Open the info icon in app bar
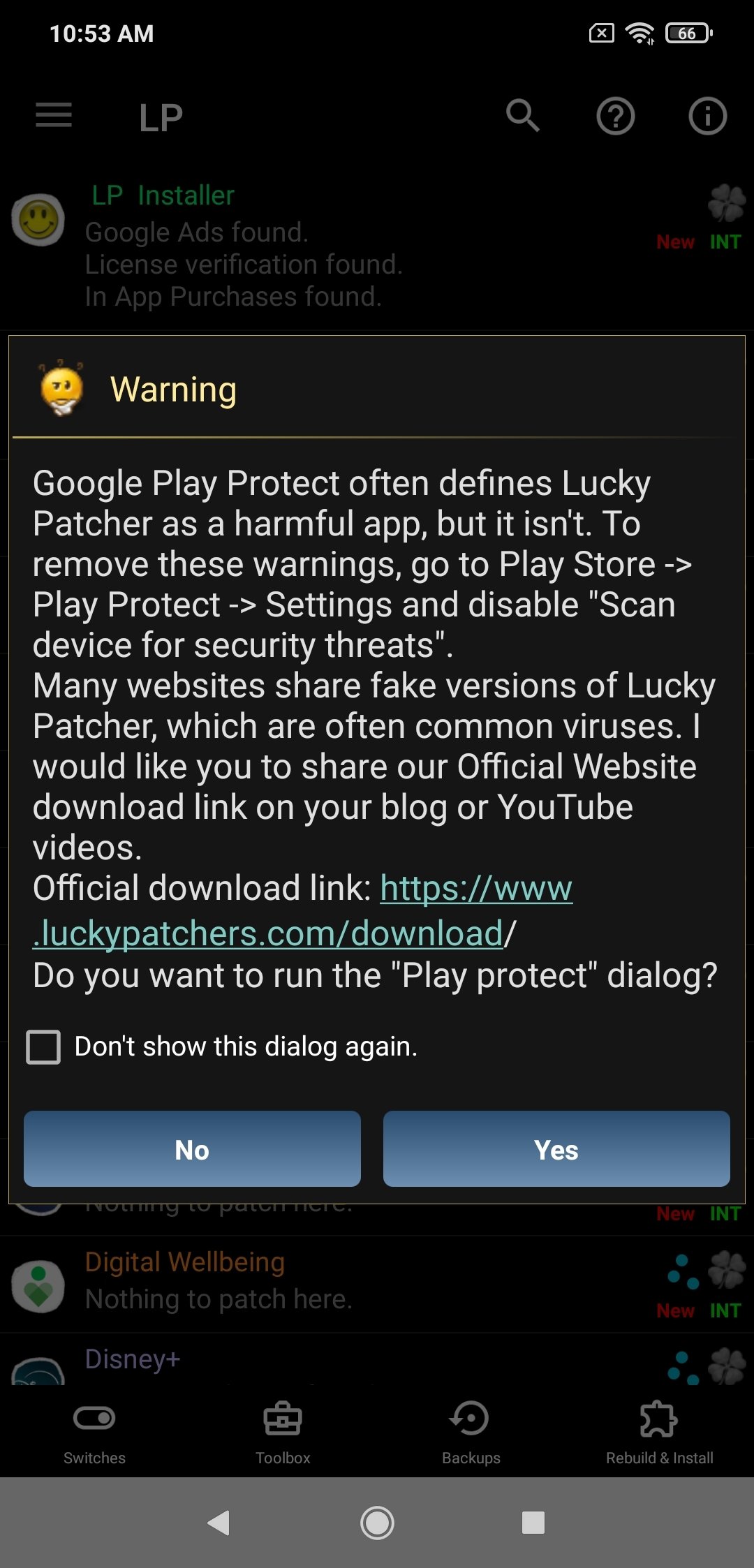Image resolution: width=754 pixels, height=1568 pixels. pyautogui.click(x=707, y=116)
